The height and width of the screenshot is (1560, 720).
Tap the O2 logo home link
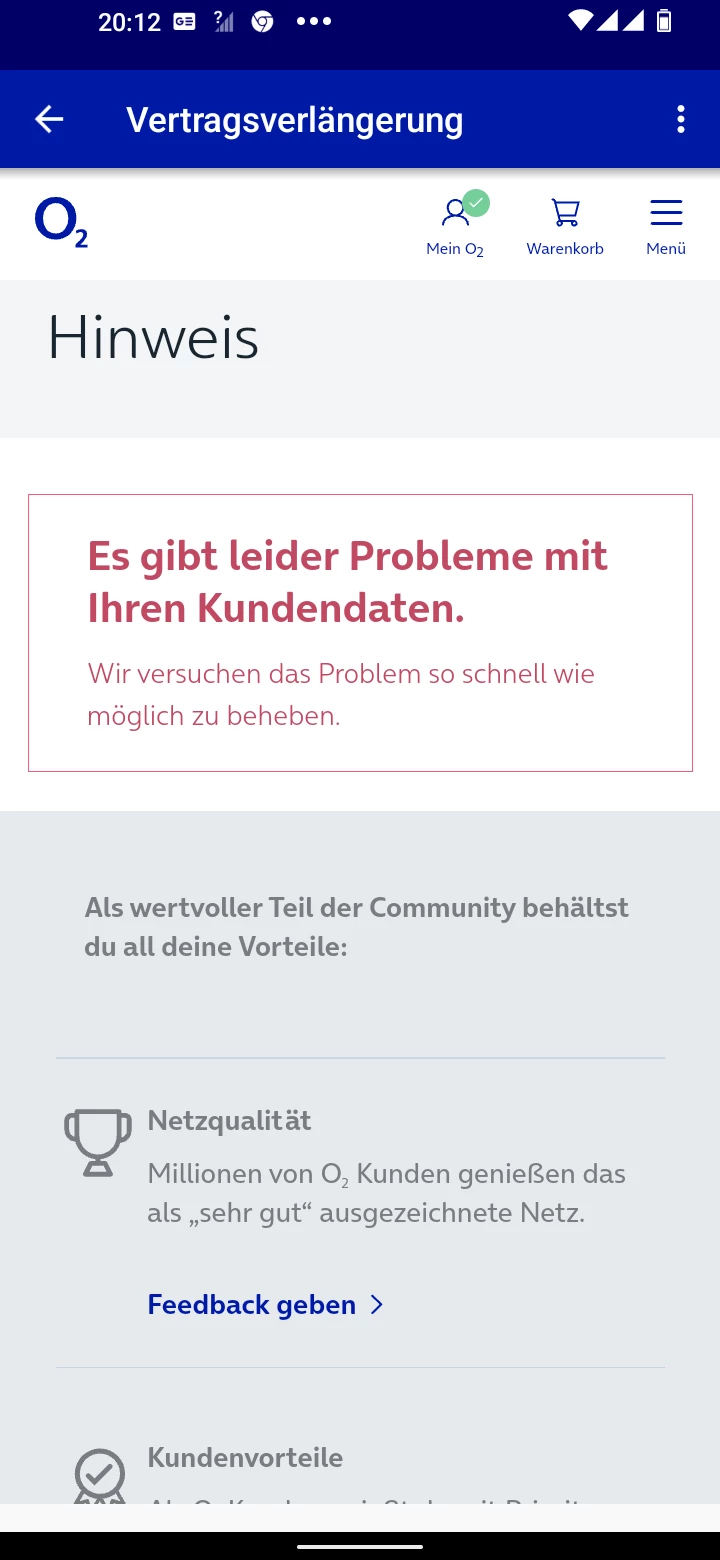tap(61, 222)
